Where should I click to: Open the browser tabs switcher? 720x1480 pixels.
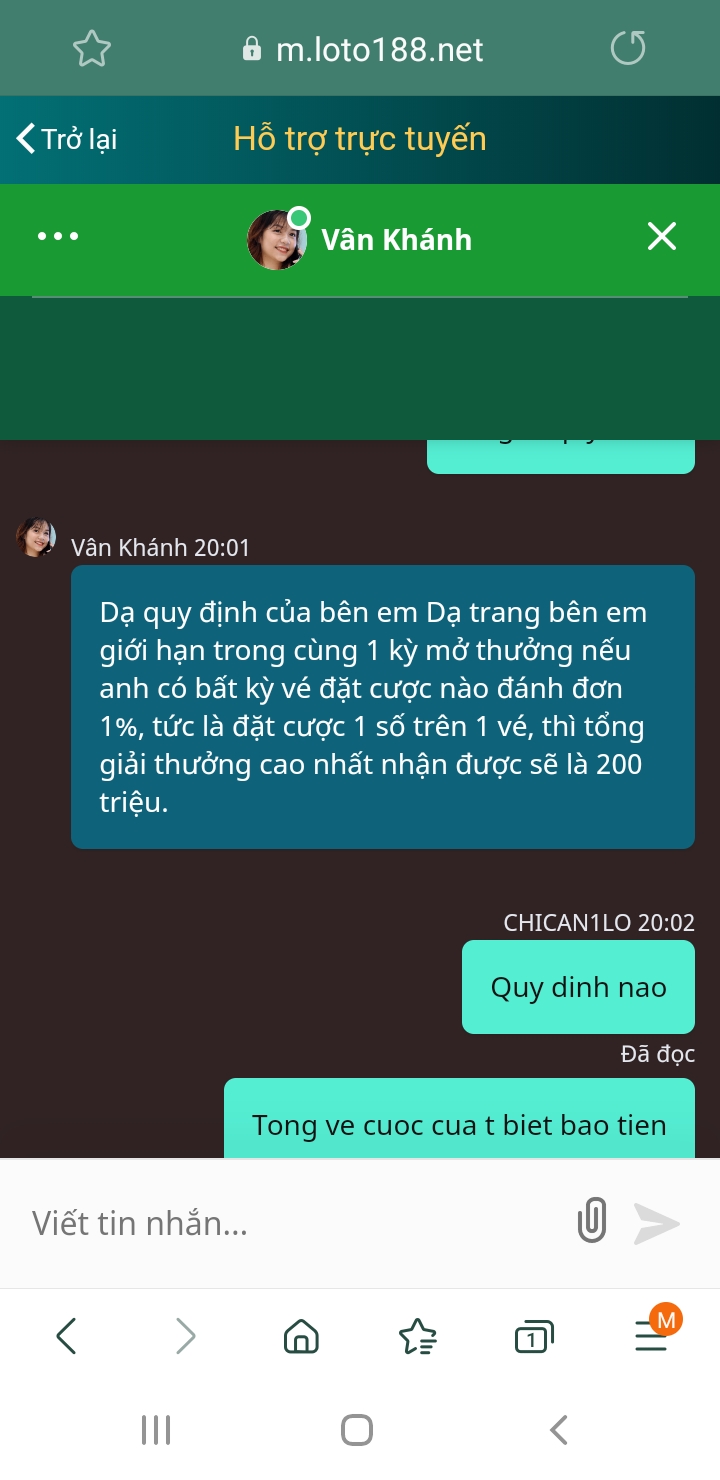pyautogui.click(x=534, y=1336)
